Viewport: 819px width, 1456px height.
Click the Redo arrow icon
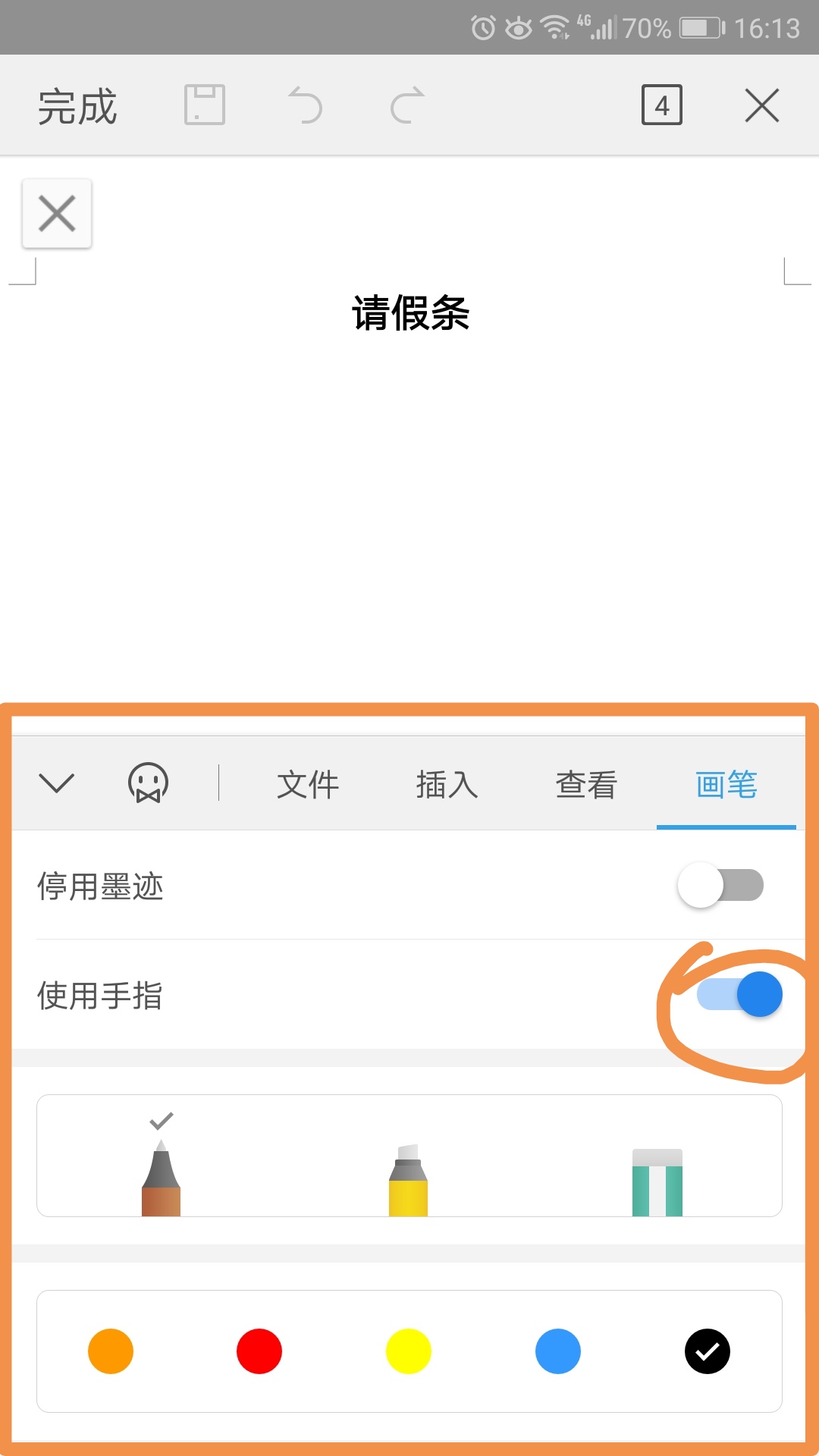point(407,105)
